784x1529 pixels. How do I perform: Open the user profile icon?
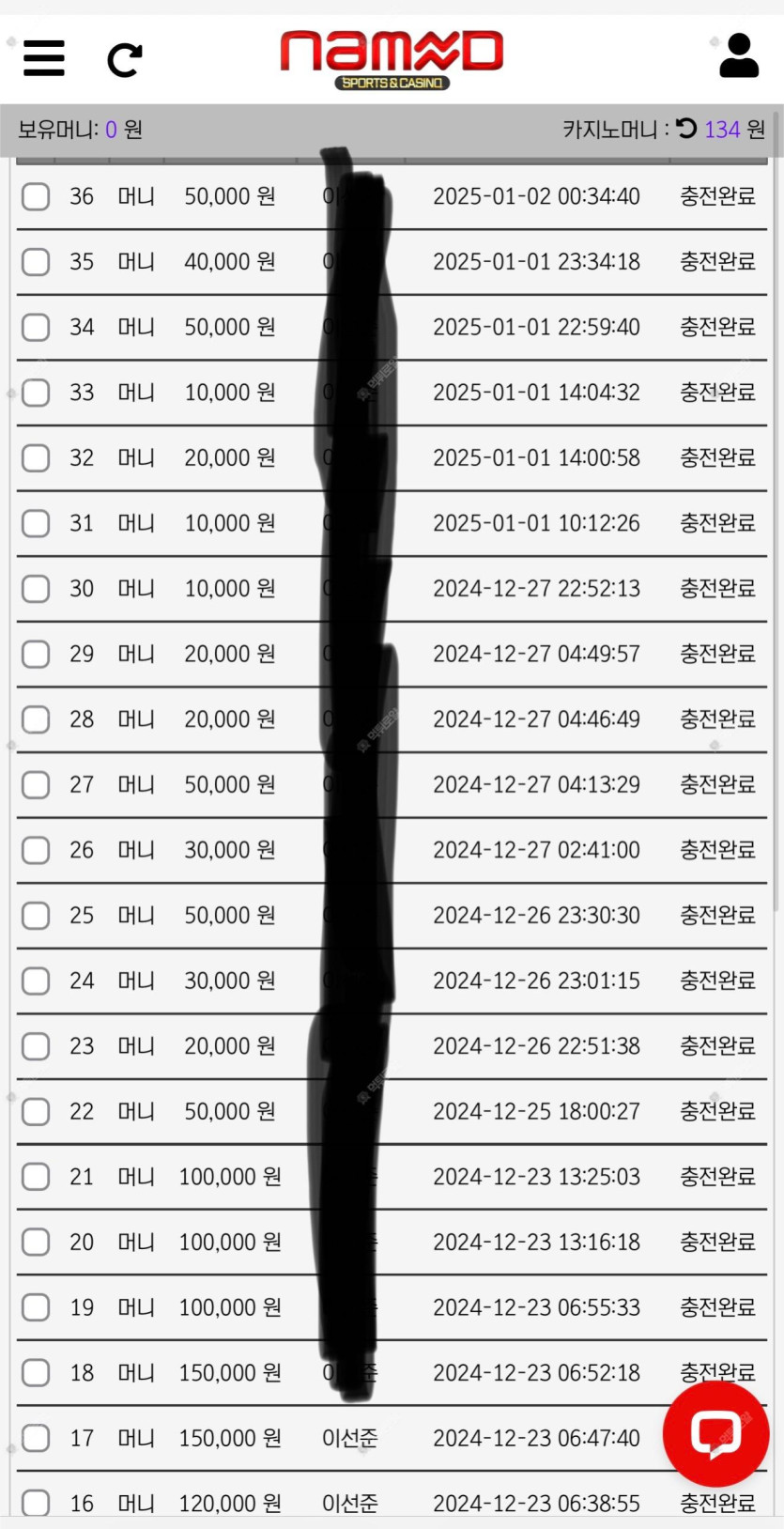tap(739, 55)
